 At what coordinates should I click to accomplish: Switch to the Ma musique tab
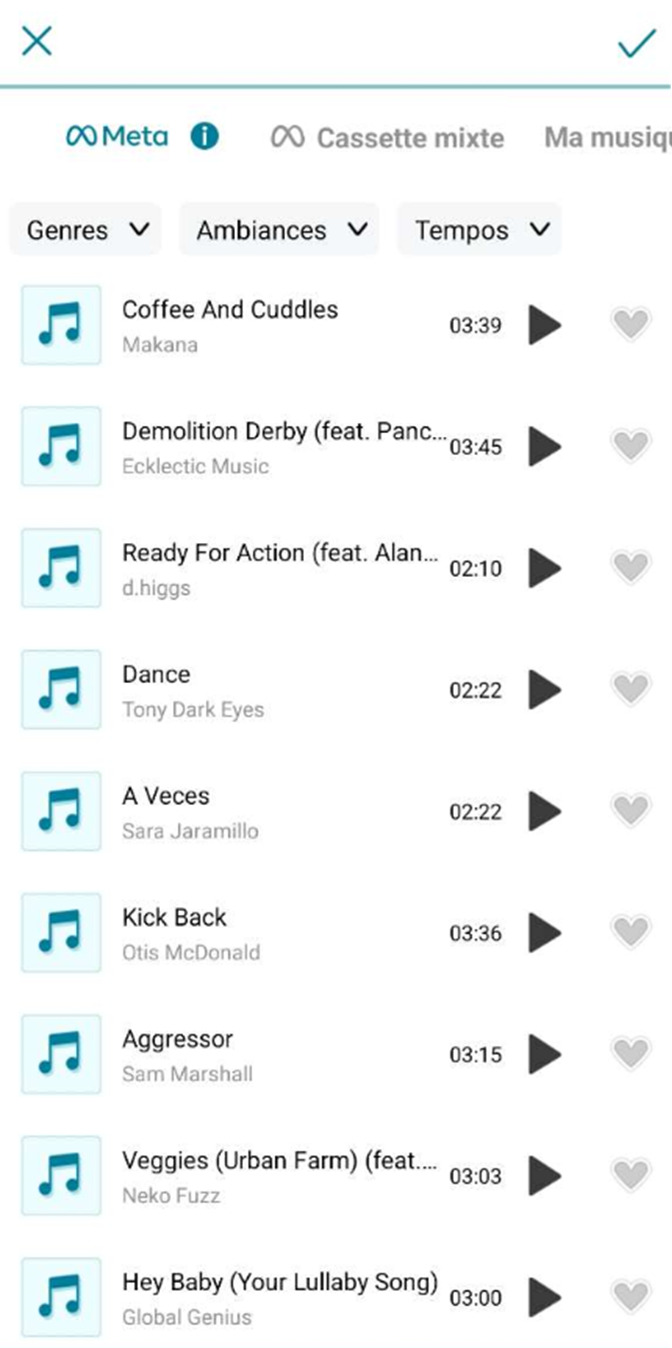click(x=606, y=138)
